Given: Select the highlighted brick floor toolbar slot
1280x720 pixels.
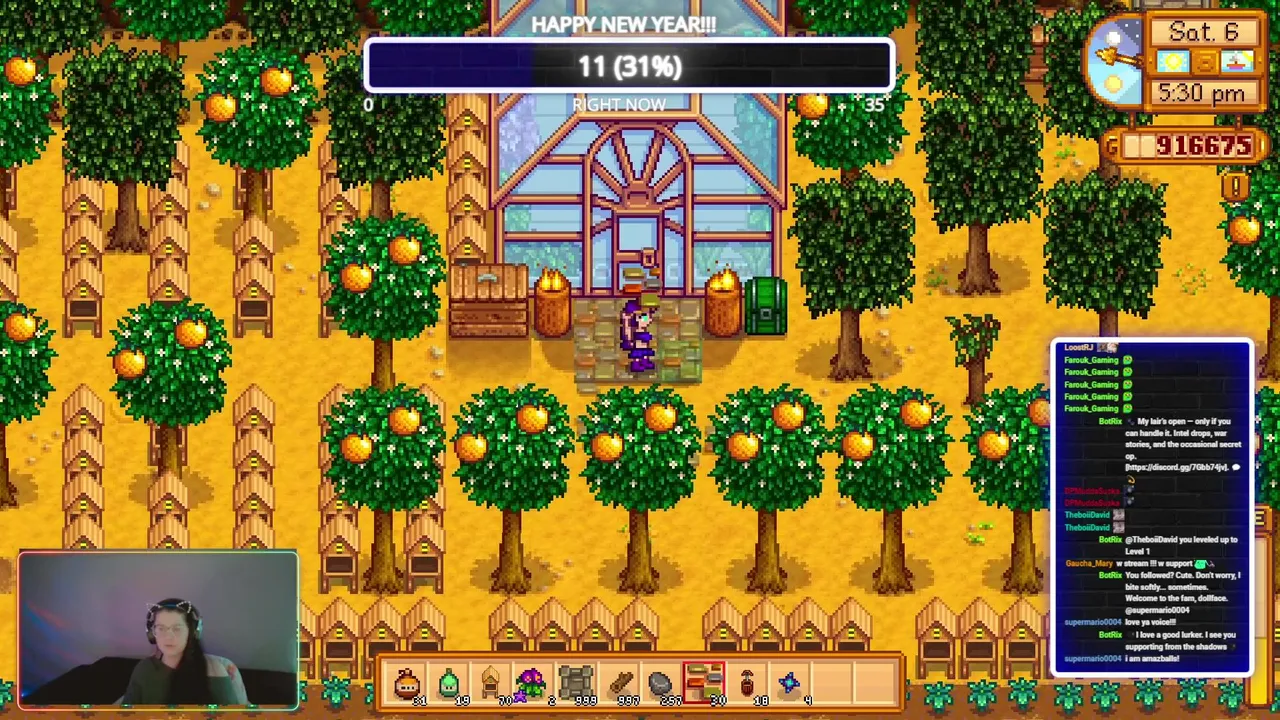Looking at the screenshot, I should click(704, 683).
